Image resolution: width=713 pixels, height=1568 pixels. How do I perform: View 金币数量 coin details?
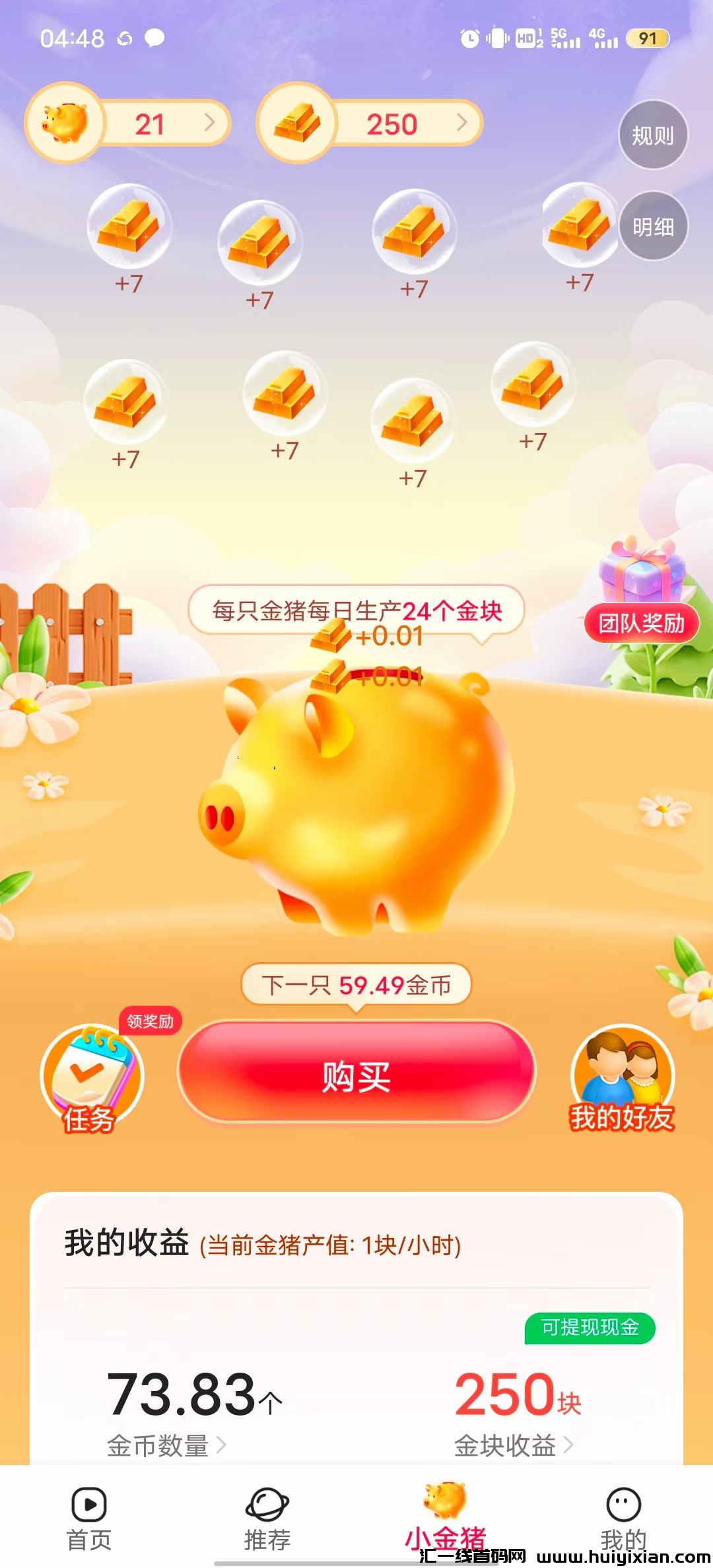click(x=166, y=1445)
